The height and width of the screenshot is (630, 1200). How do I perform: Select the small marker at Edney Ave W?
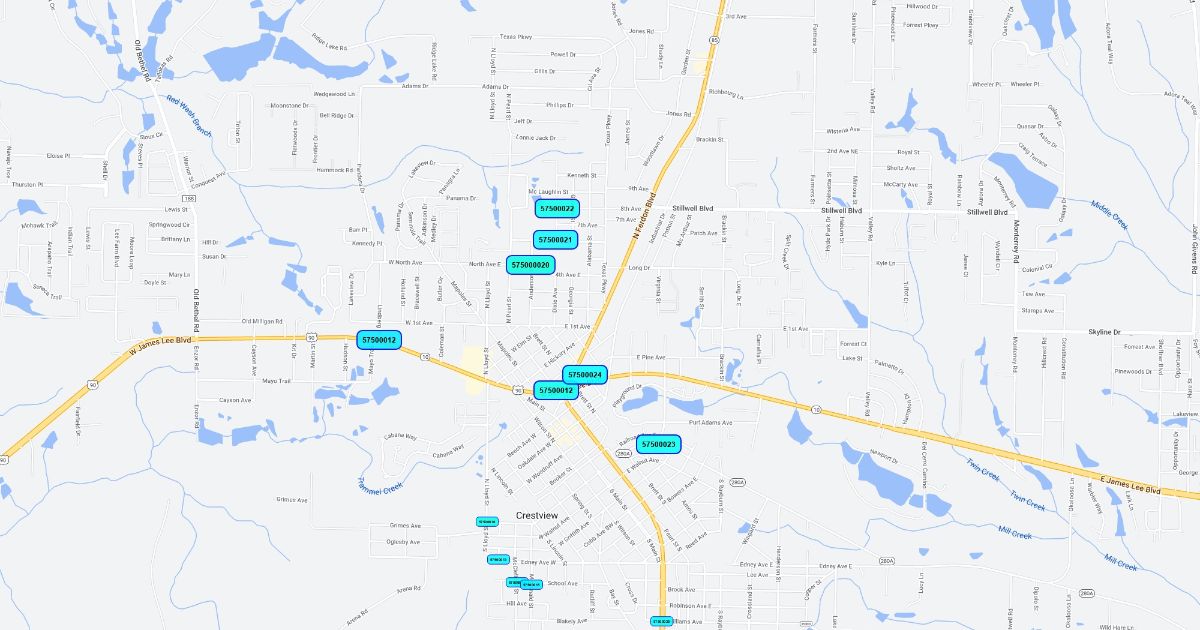pyautogui.click(x=498, y=559)
